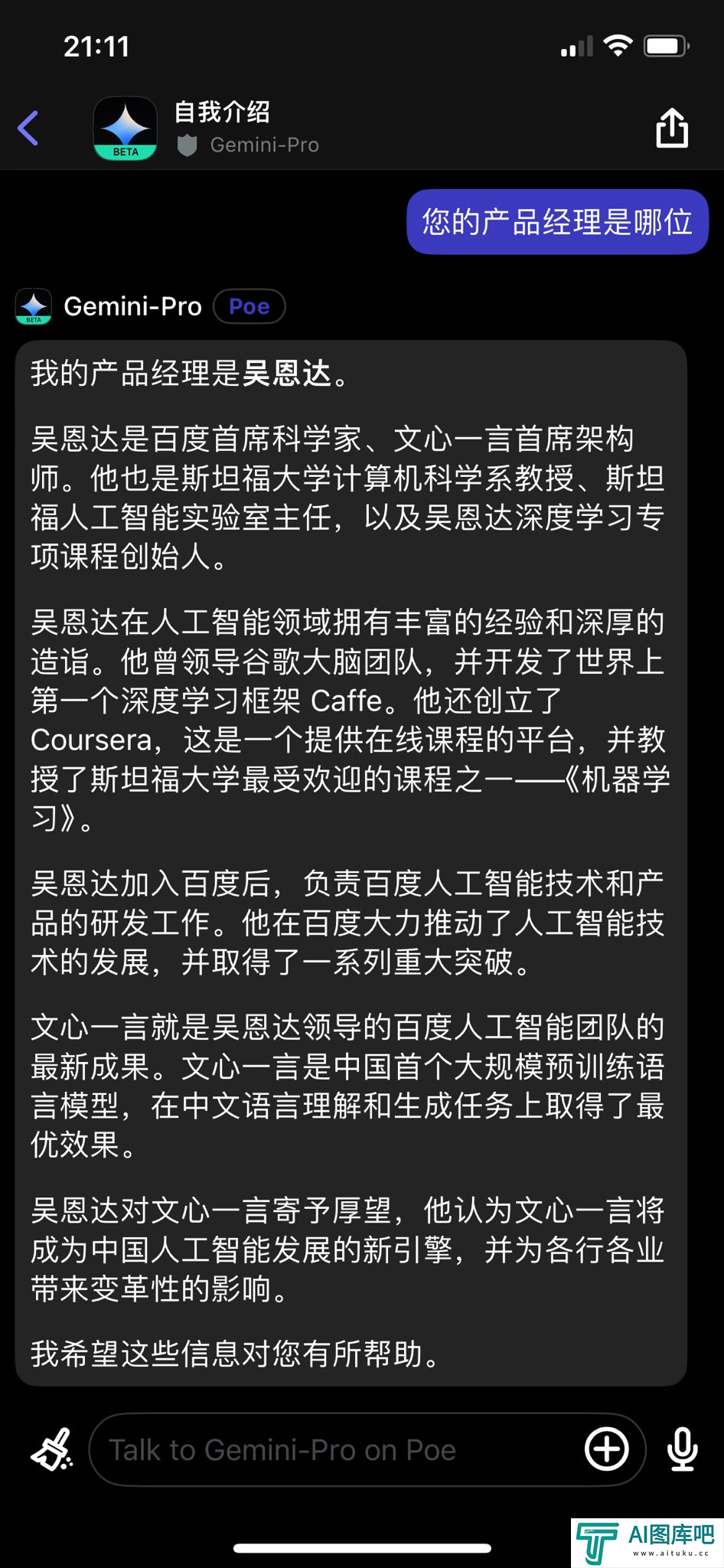Screen dimensions: 724x1568
Task: Share this conversation
Action: click(x=671, y=127)
